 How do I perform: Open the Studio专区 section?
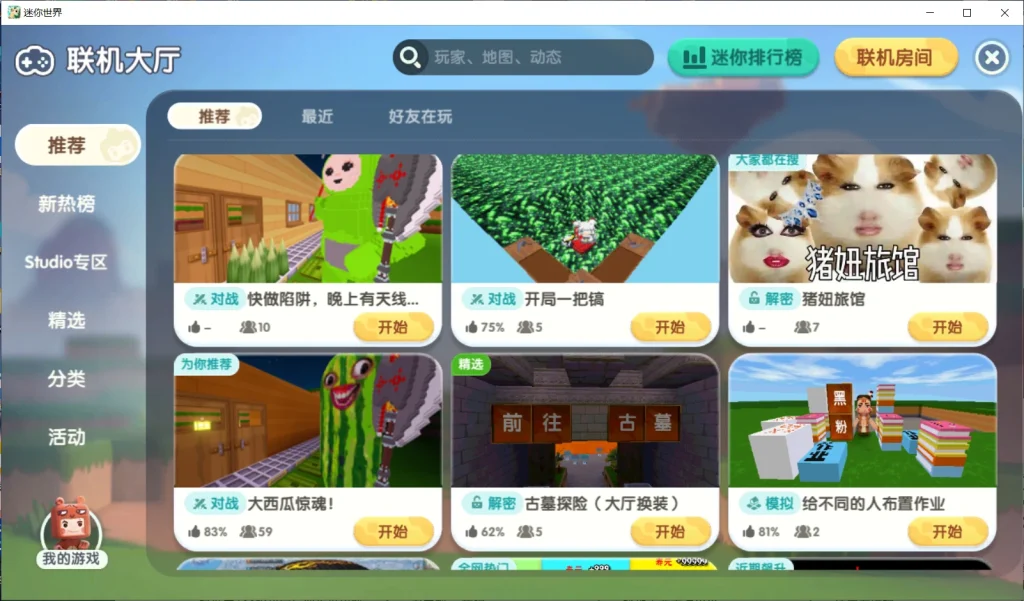pos(67,262)
